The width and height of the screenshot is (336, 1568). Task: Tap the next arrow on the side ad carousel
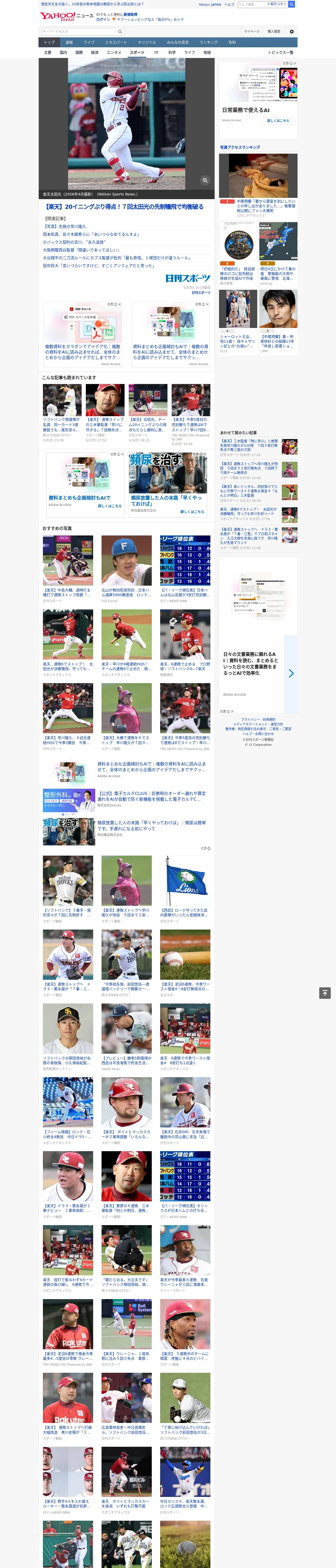291,673
